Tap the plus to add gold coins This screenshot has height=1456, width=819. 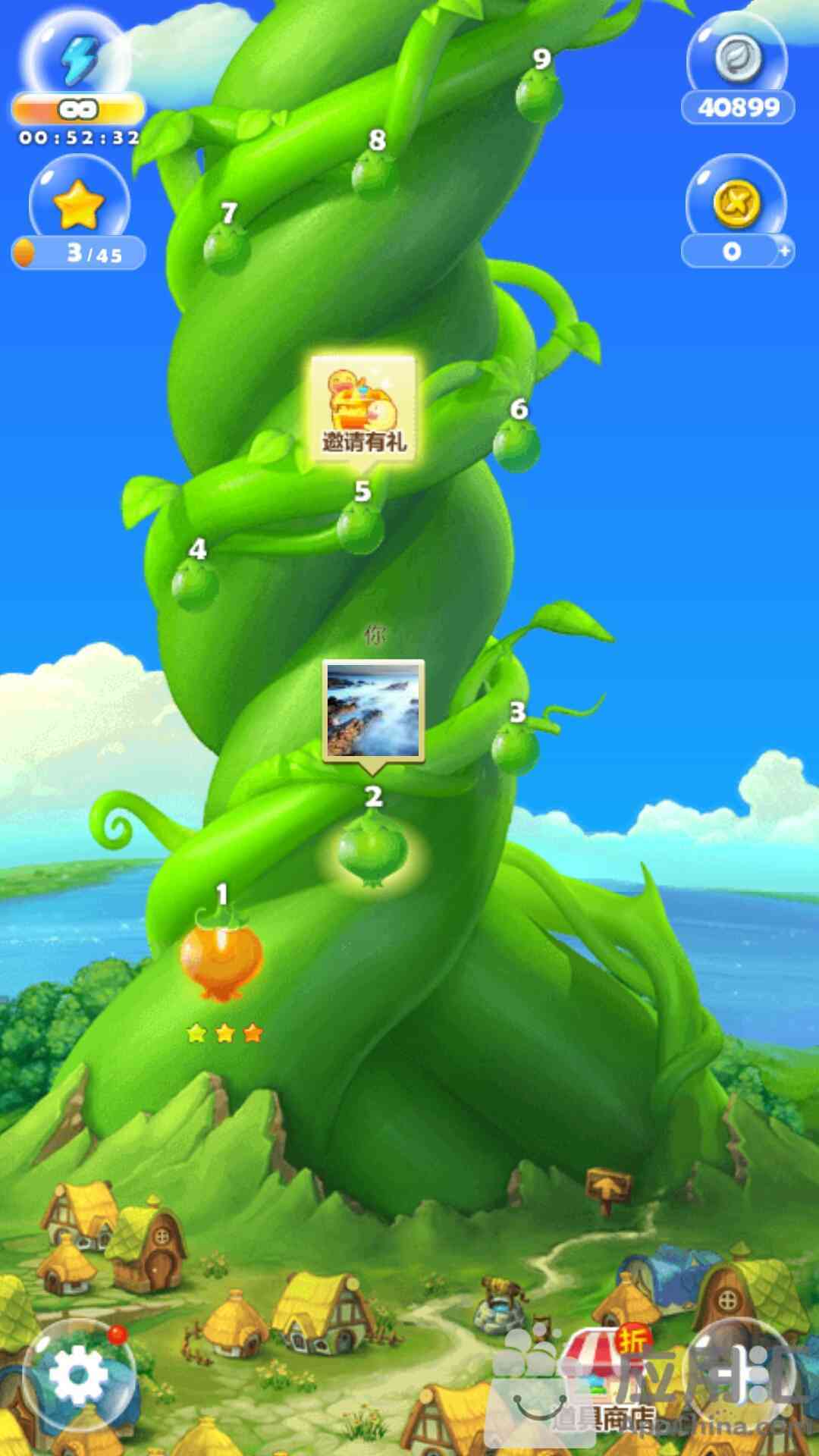click(784, 250)
